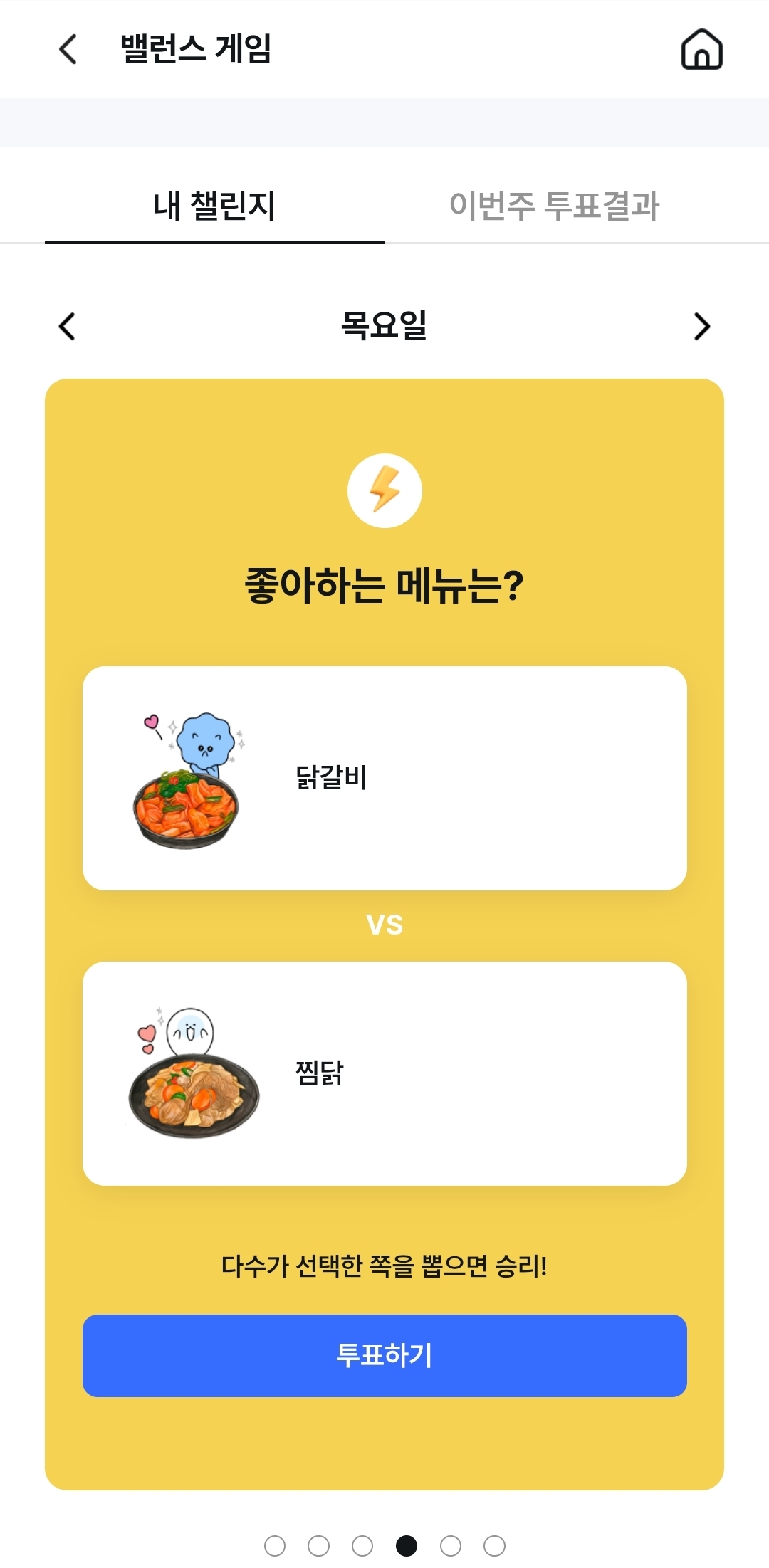Go to the day after 목요일
Screen dimensions: 769x1568
click(x=702, y=327)
